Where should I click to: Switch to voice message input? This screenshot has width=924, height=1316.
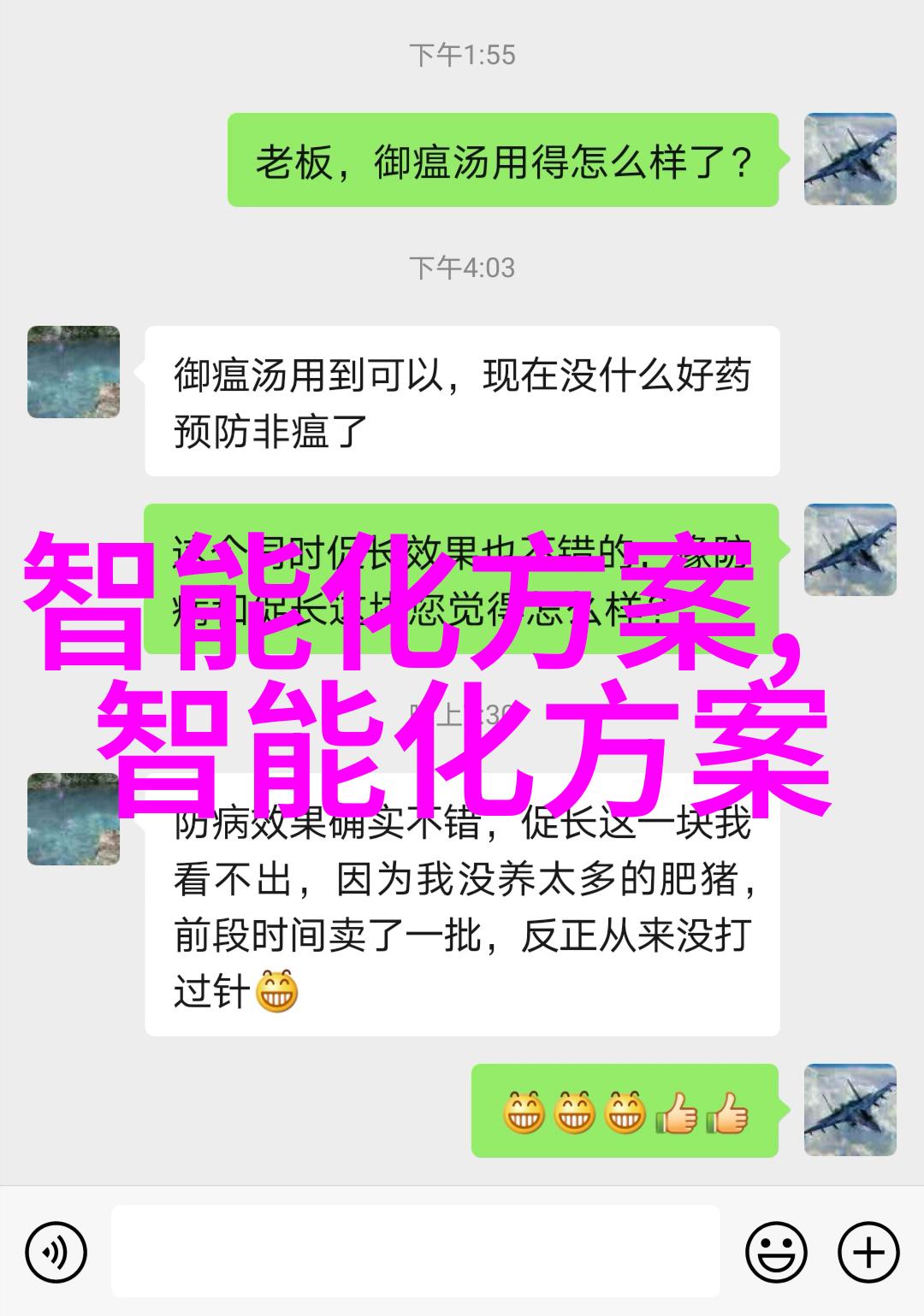point(56,1253)
